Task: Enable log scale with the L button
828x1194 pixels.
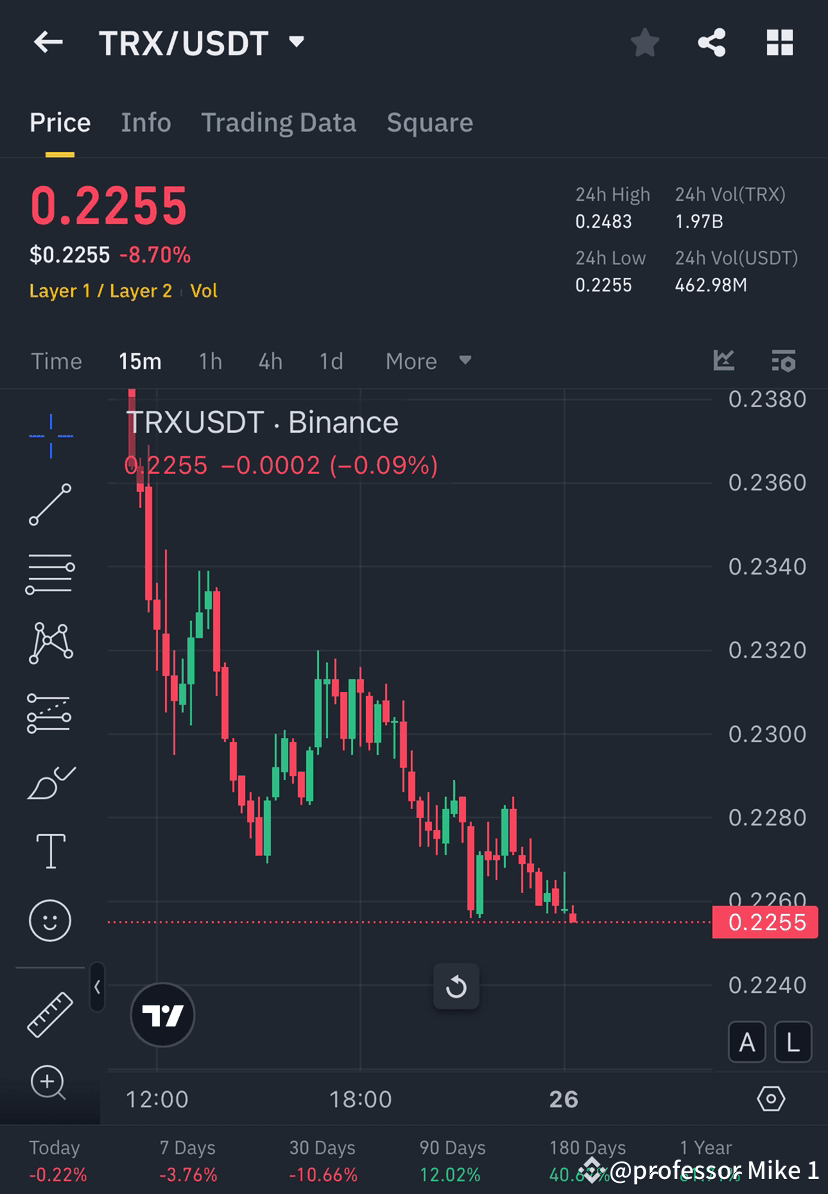Action: [792, 1042]
